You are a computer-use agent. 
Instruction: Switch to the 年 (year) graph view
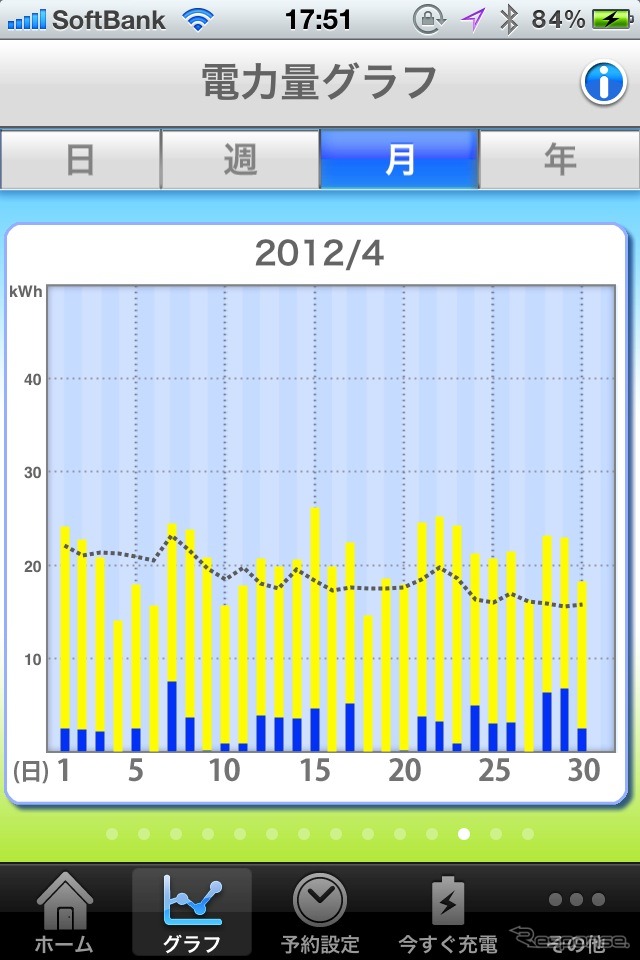pyautogui.click(x=560, y=159)
